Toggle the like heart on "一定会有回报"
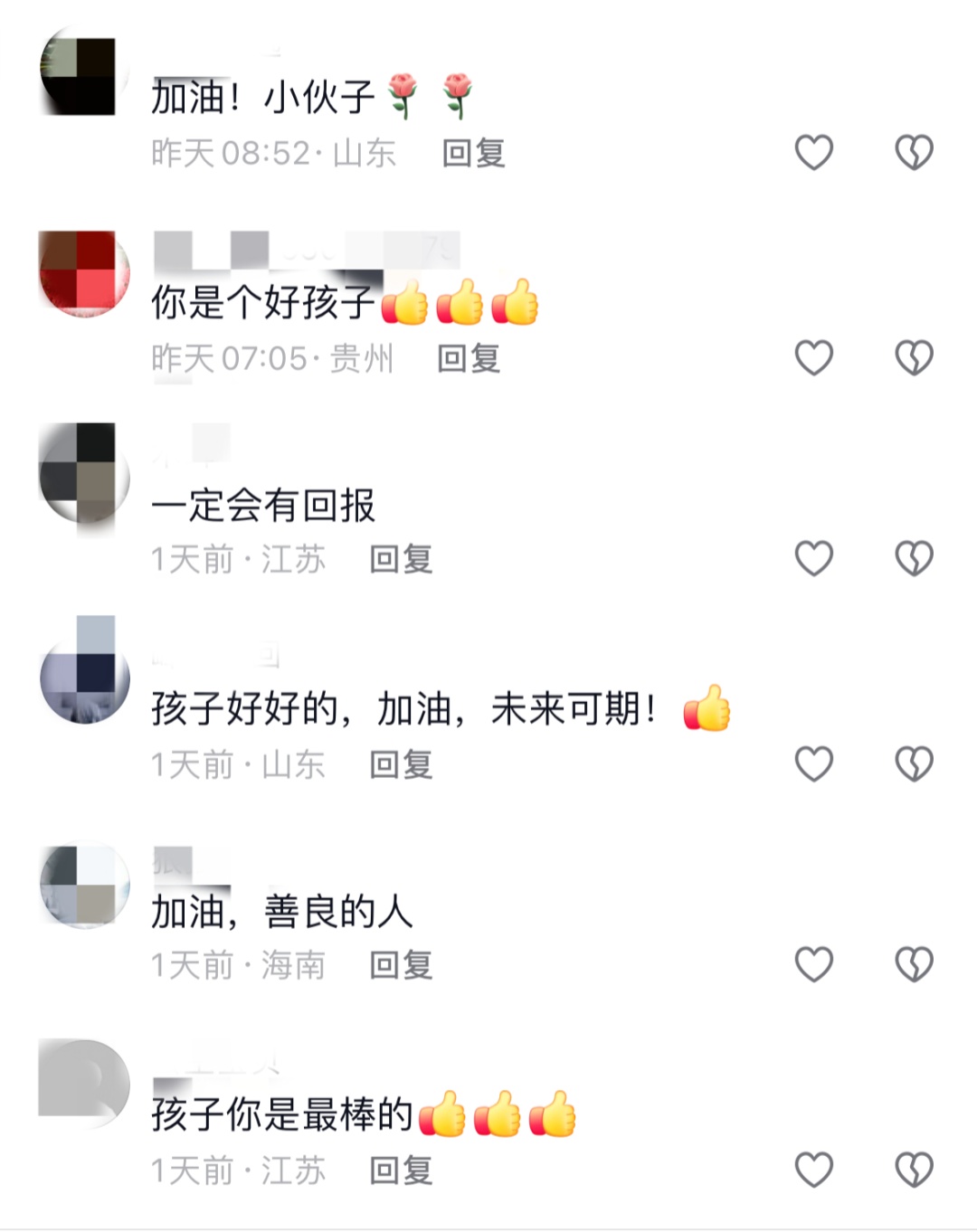977x1232 pixels. (811, 556)
